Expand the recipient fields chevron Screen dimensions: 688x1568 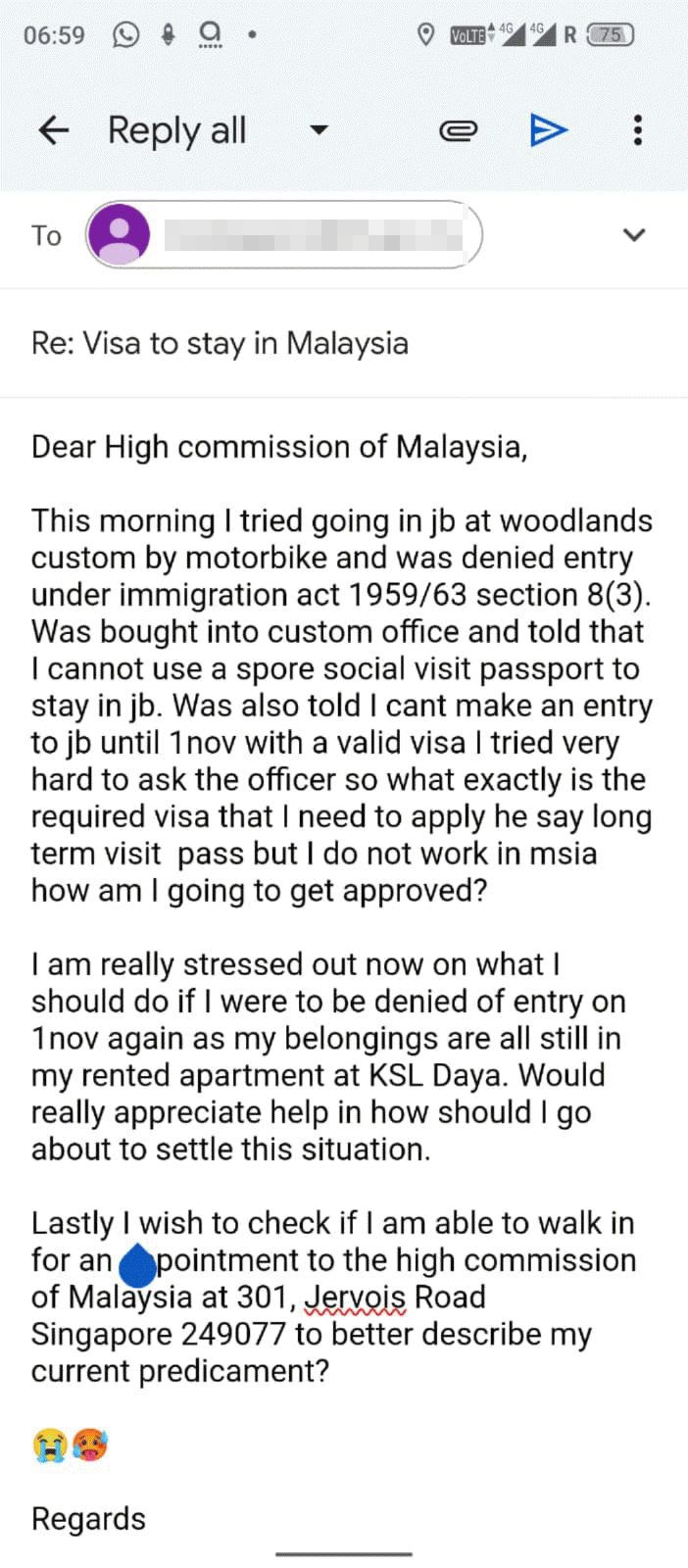point(634,235)
